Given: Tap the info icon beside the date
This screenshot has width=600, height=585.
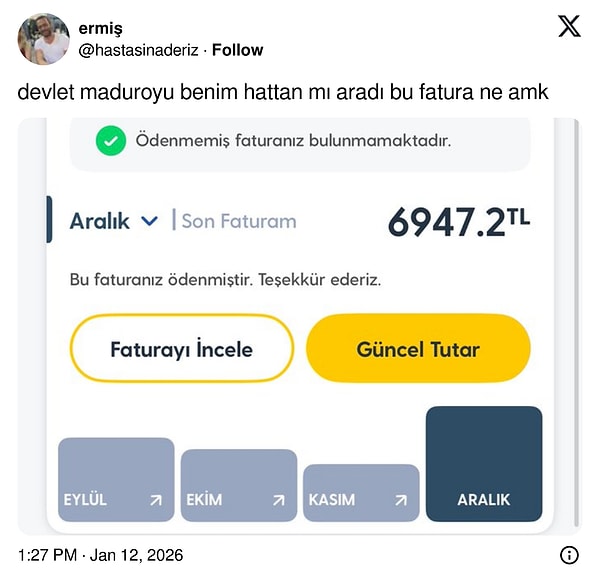Looking at the screenshot, I should (x=569, y=555).
